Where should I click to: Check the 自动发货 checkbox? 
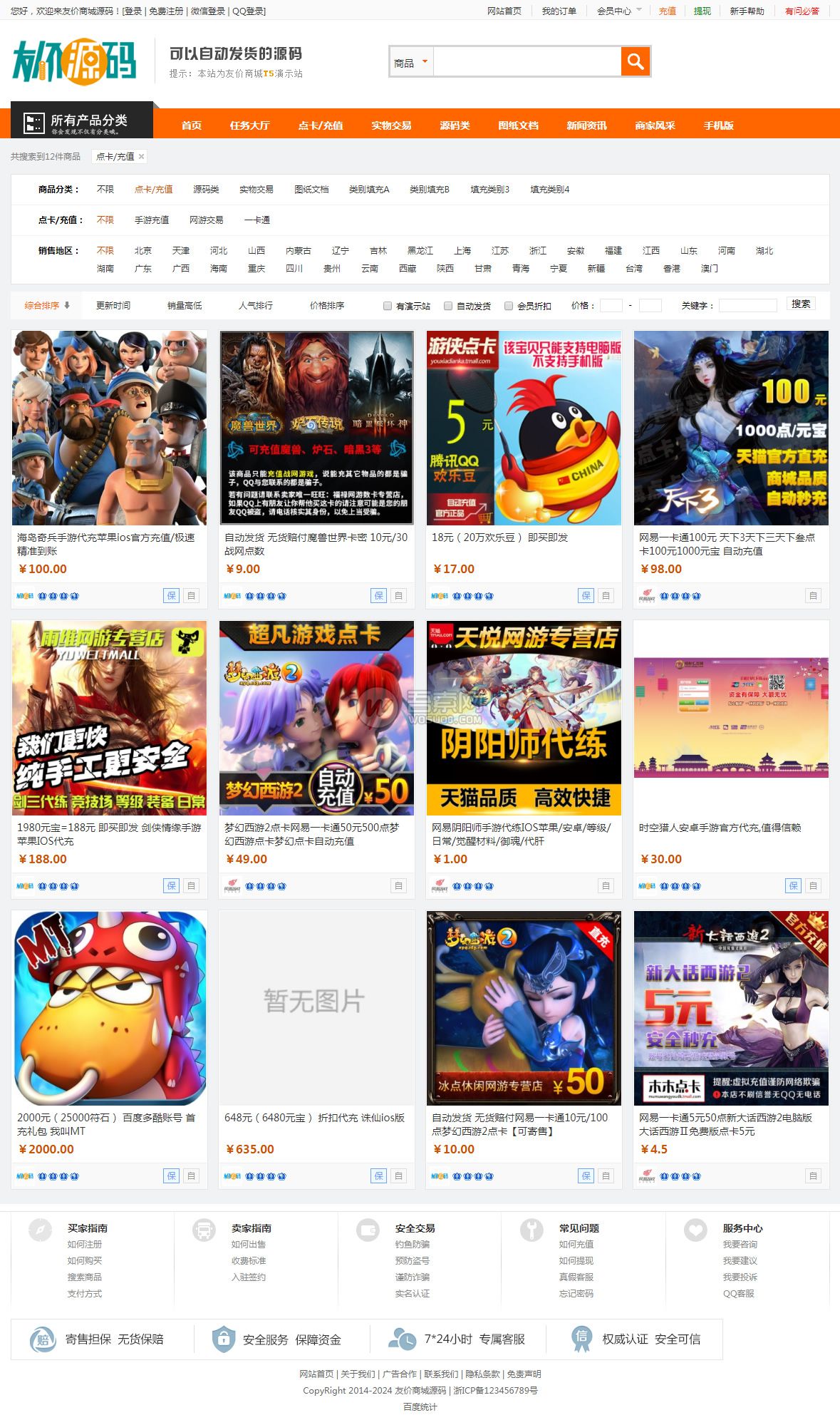pyautogui.click(x=448, y=306)
